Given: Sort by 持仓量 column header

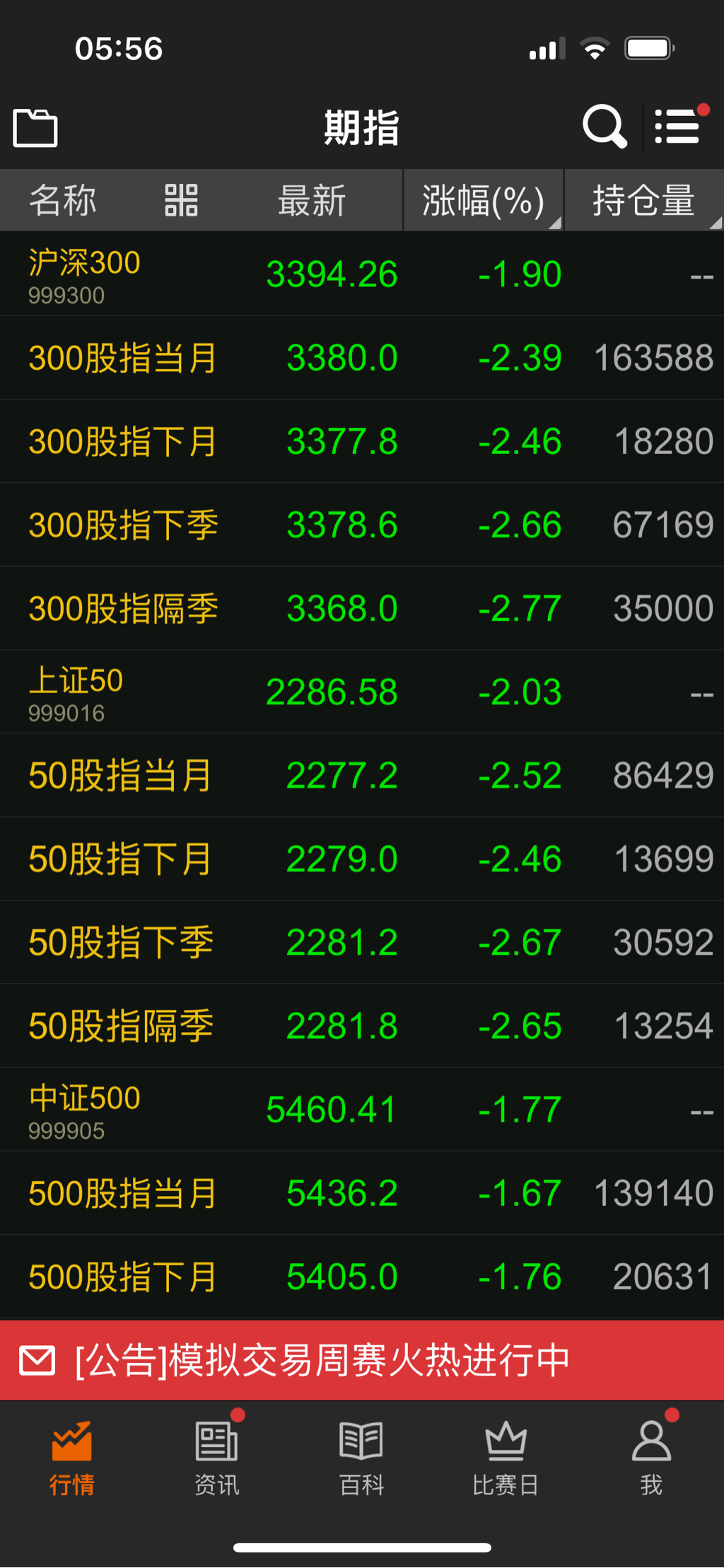Looking at the screenshot, I should point(644,200).
